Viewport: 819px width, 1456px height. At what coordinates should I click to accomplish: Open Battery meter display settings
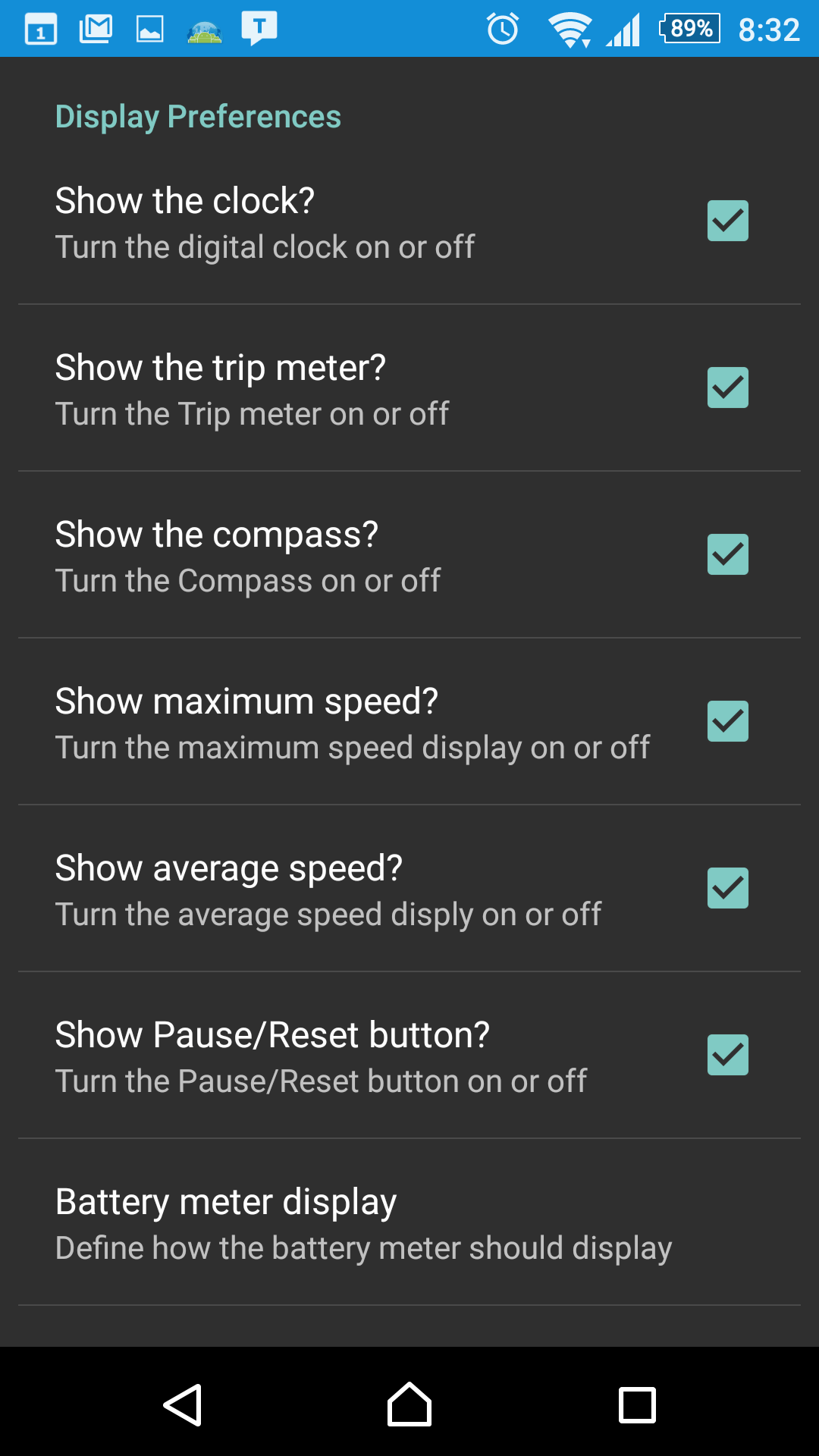(409, 1222)
